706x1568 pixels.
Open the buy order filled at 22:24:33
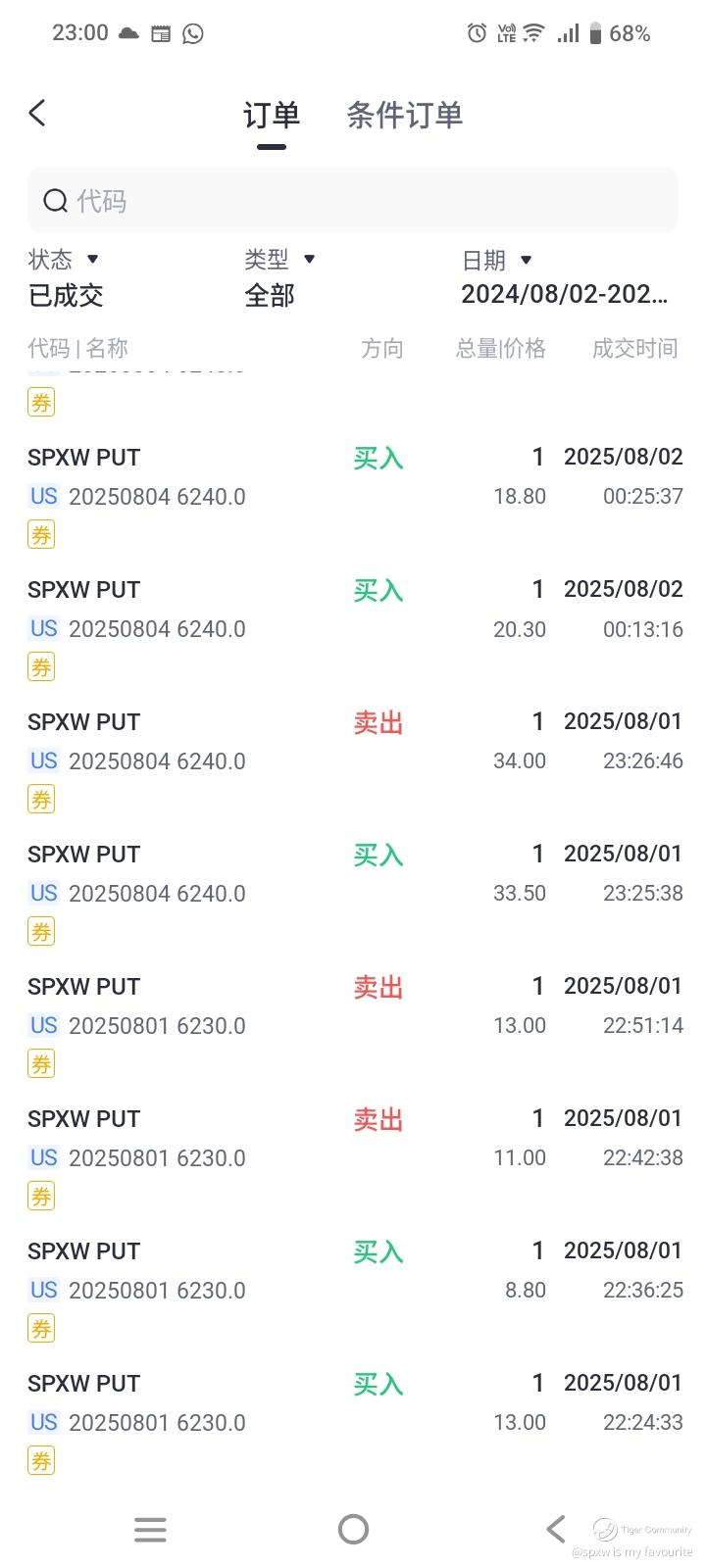pos(353,1403)
